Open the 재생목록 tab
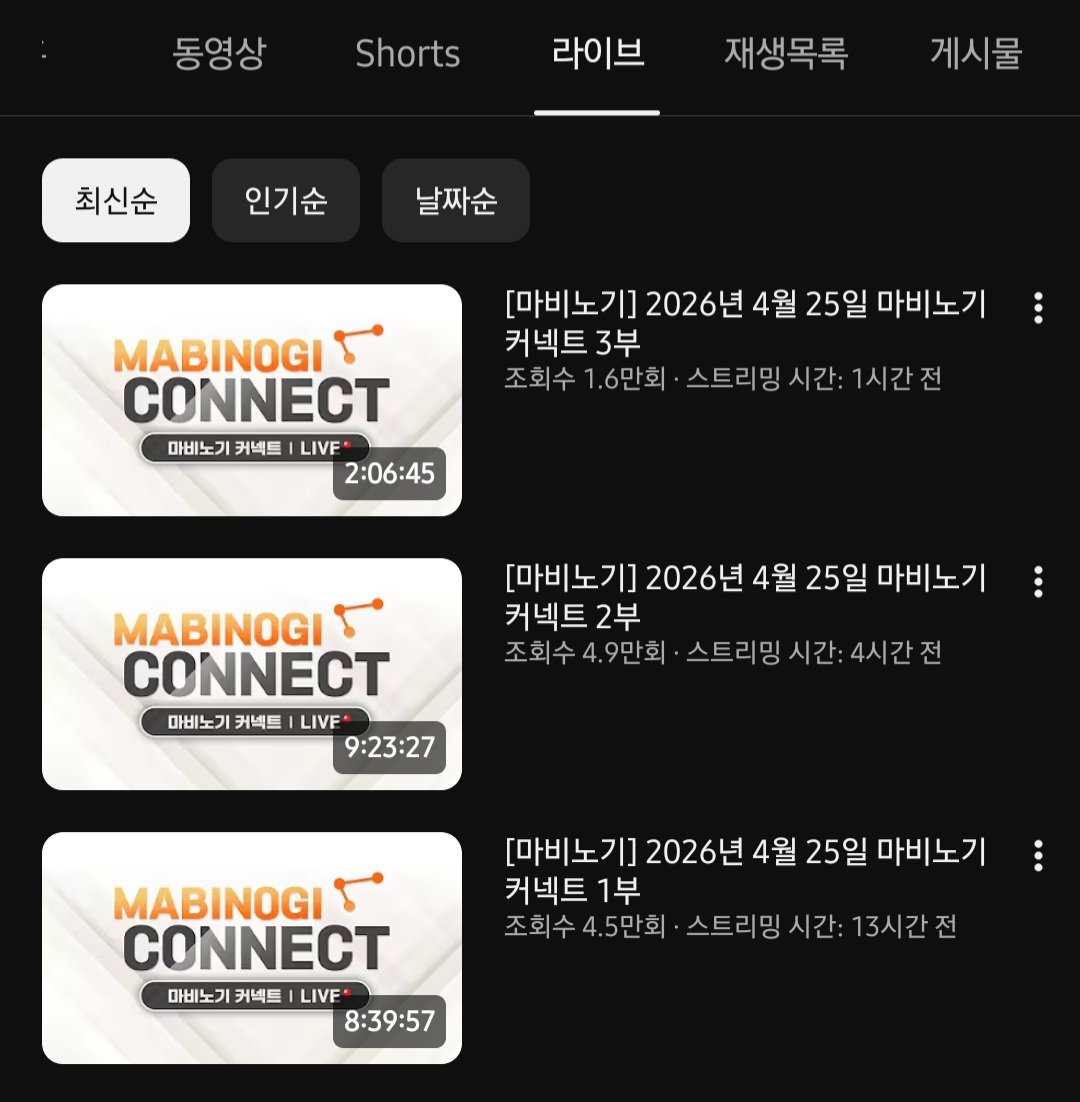This screenshot has width=1080, height=1102. point(786,53)
